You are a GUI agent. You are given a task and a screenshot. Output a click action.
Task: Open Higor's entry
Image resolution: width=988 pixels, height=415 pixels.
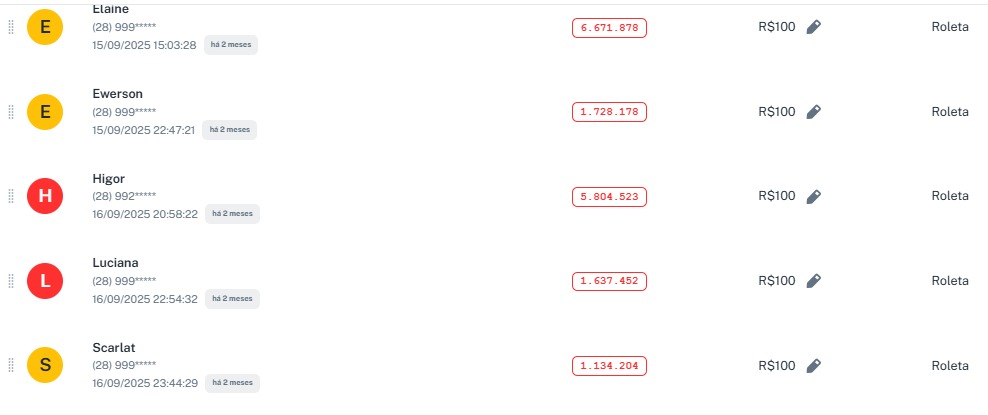point(108,179)
